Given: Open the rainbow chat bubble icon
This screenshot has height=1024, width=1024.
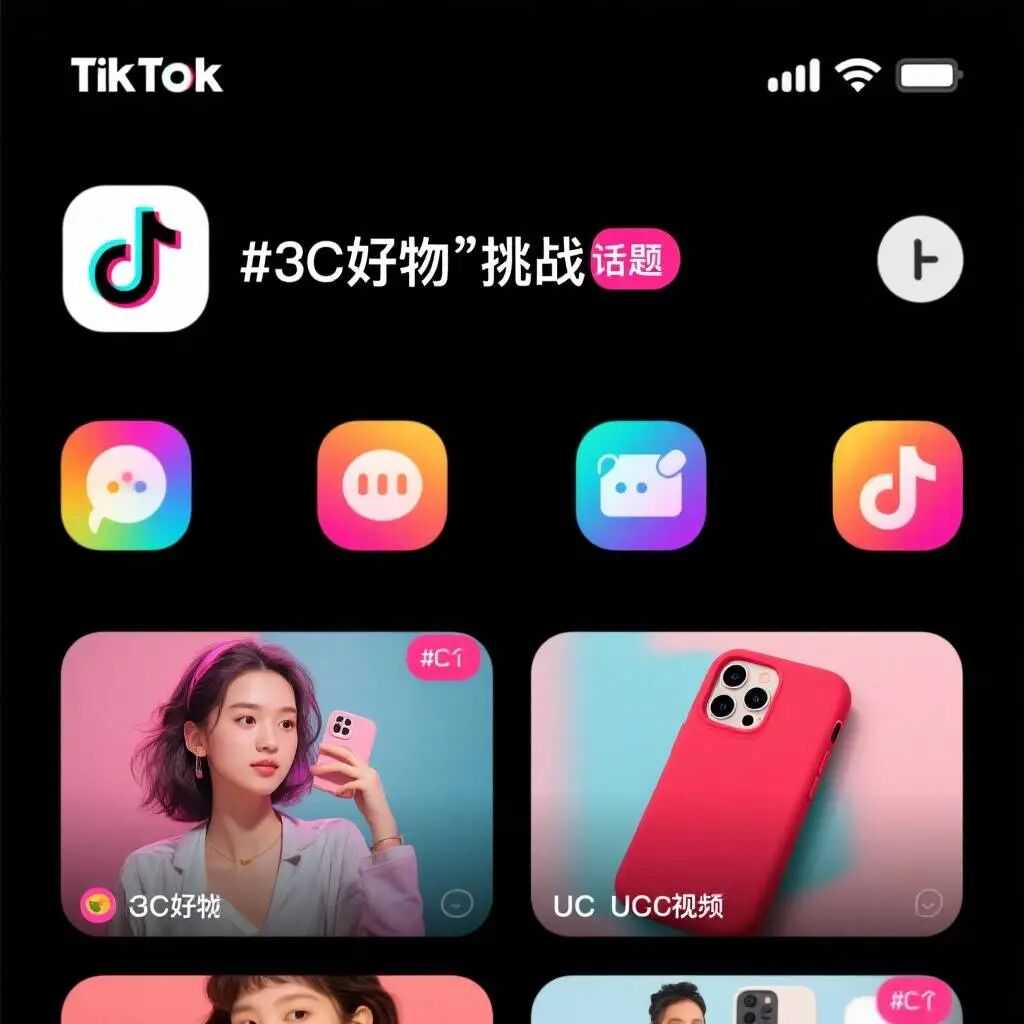Looking at the screenshot, I should click(126, 486).
